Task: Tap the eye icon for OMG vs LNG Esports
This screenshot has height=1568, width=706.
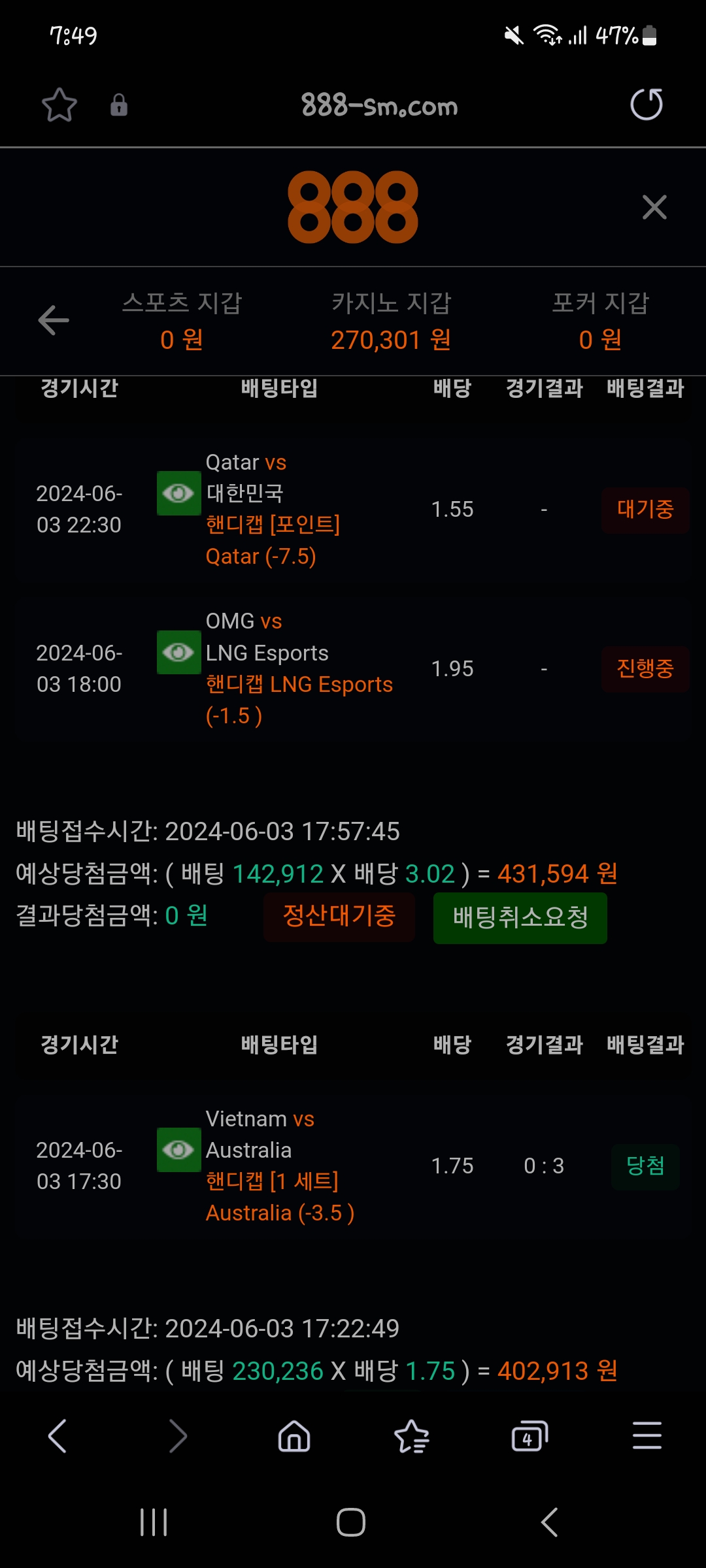Action: tap(178, 652)
